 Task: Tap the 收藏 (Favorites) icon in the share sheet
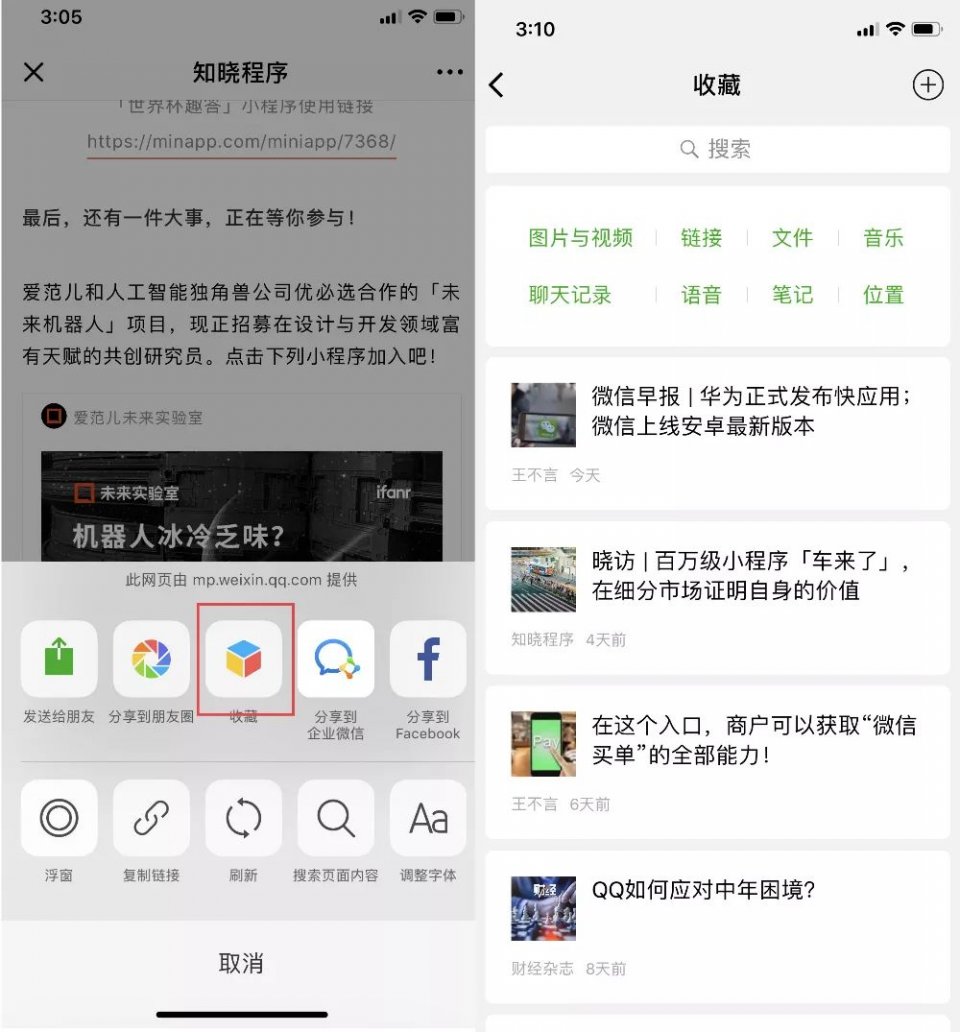click(x=244, y=661)
